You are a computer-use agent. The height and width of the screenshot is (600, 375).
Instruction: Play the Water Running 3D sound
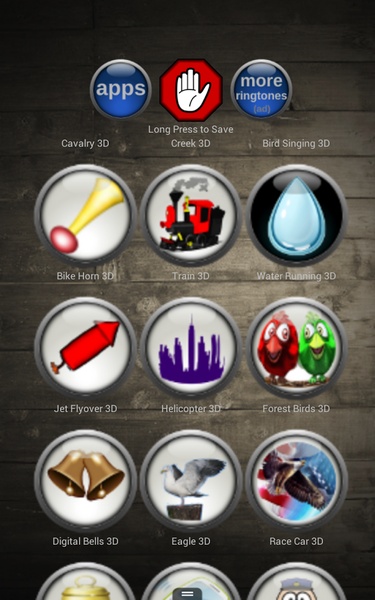pos(296,215)
